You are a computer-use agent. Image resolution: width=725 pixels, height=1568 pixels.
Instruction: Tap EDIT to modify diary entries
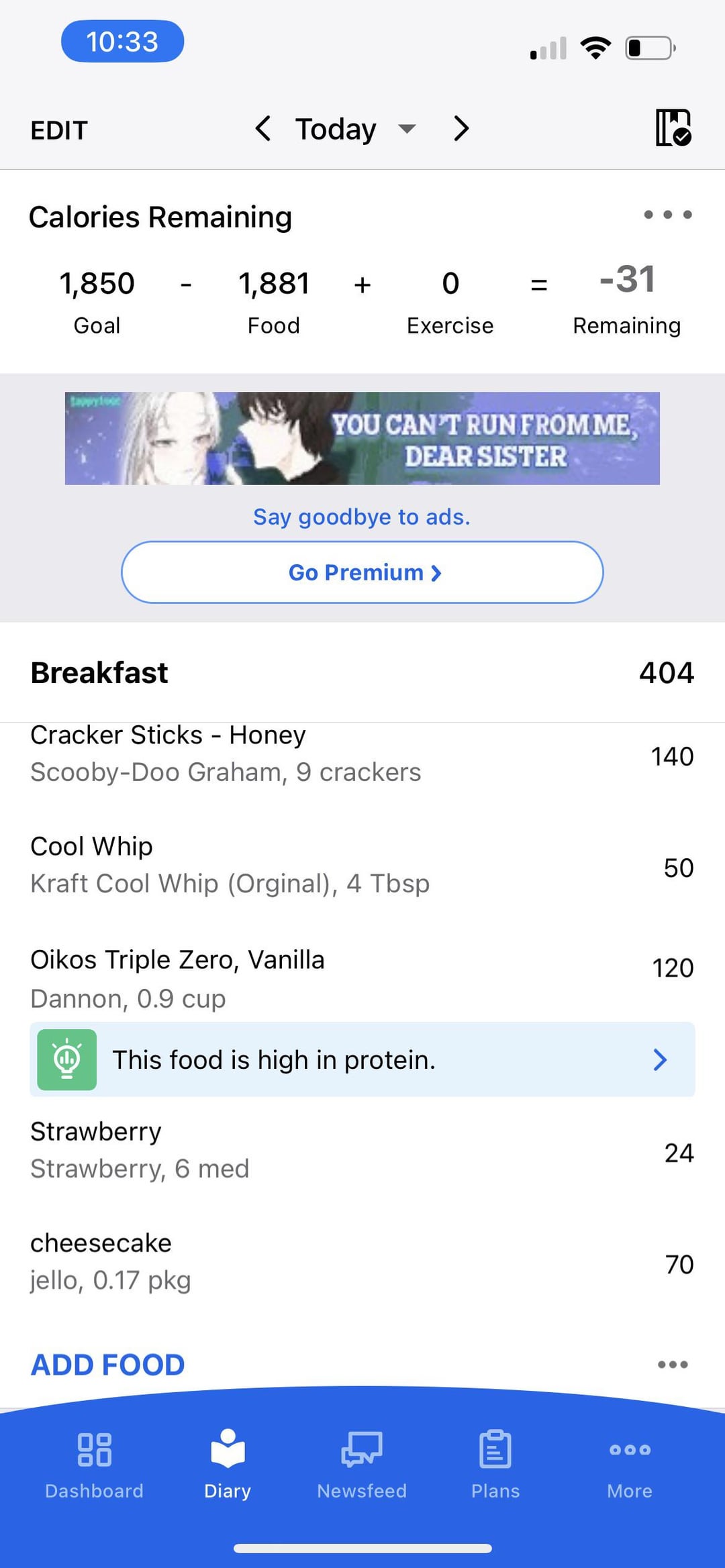[59, 130]
